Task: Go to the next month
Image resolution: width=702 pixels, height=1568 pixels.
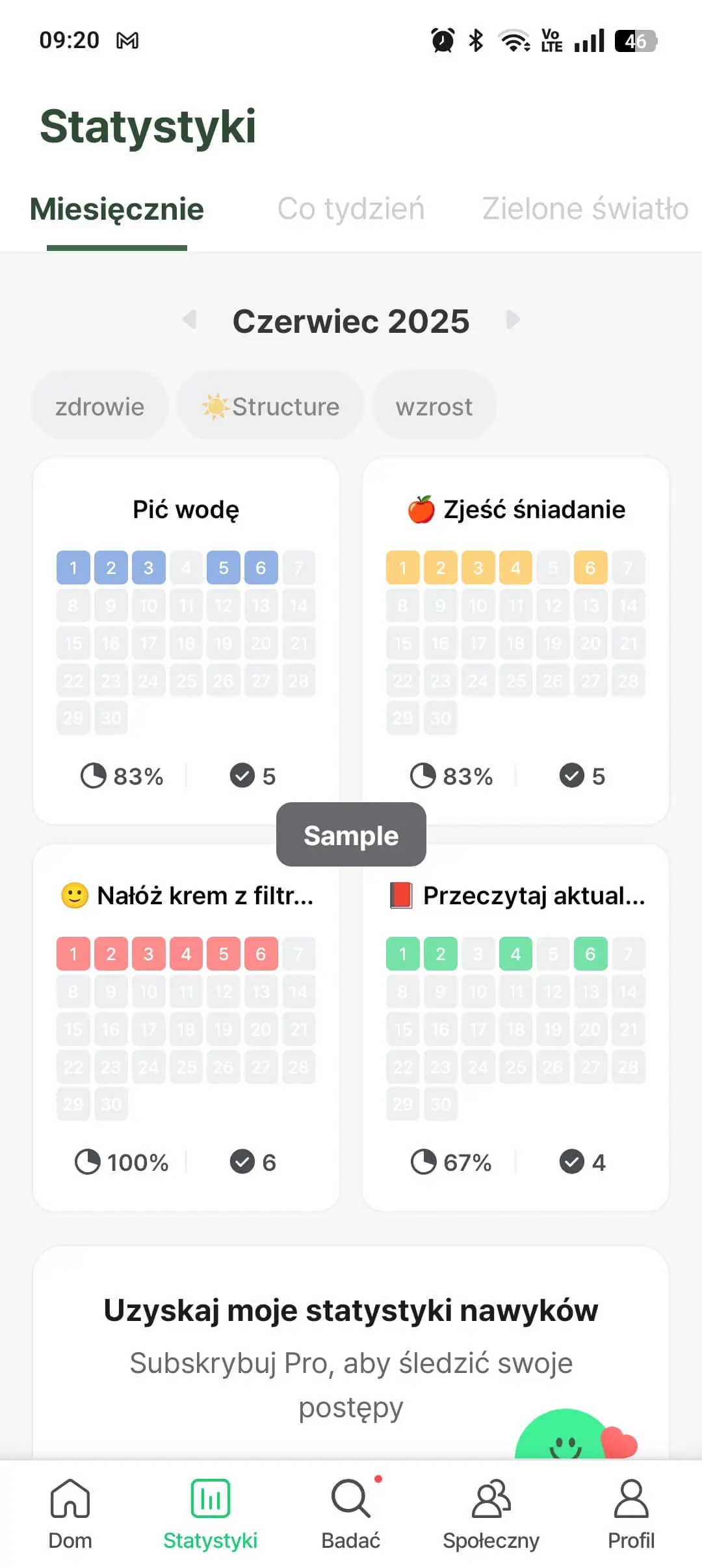Action: [x=513, y=320]
